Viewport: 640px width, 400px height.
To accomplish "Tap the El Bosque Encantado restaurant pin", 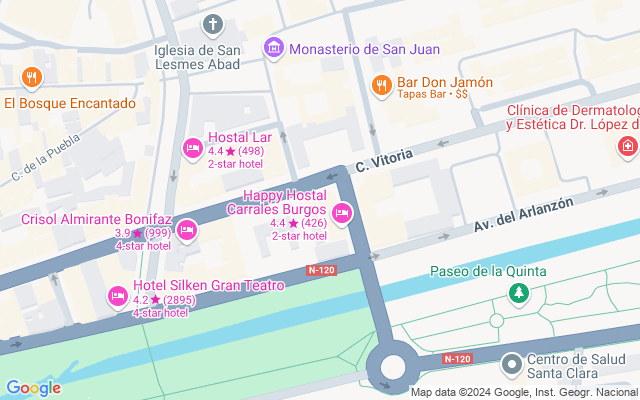I will coord(32,78).
